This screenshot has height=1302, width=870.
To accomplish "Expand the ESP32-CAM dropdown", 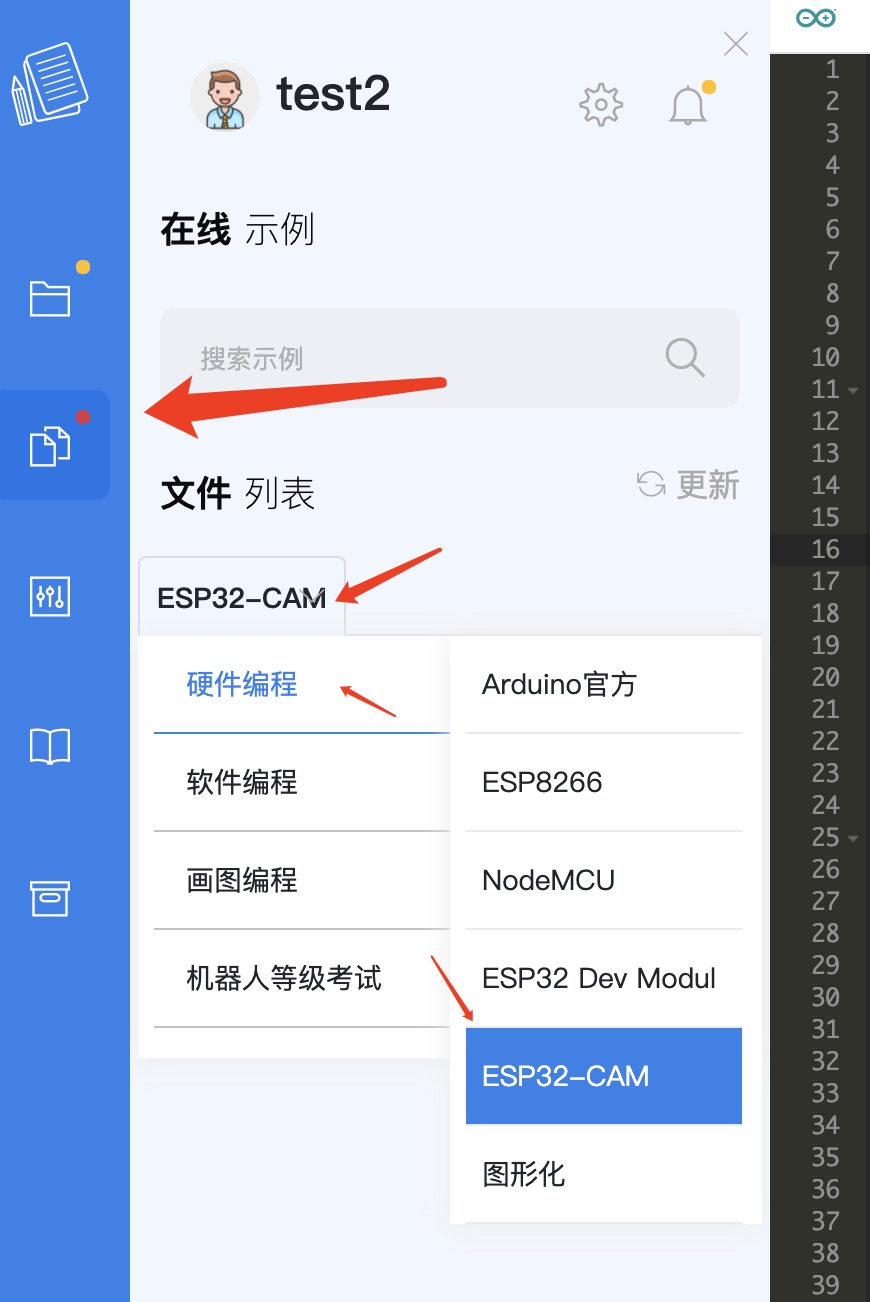I will tap(242, 598).
